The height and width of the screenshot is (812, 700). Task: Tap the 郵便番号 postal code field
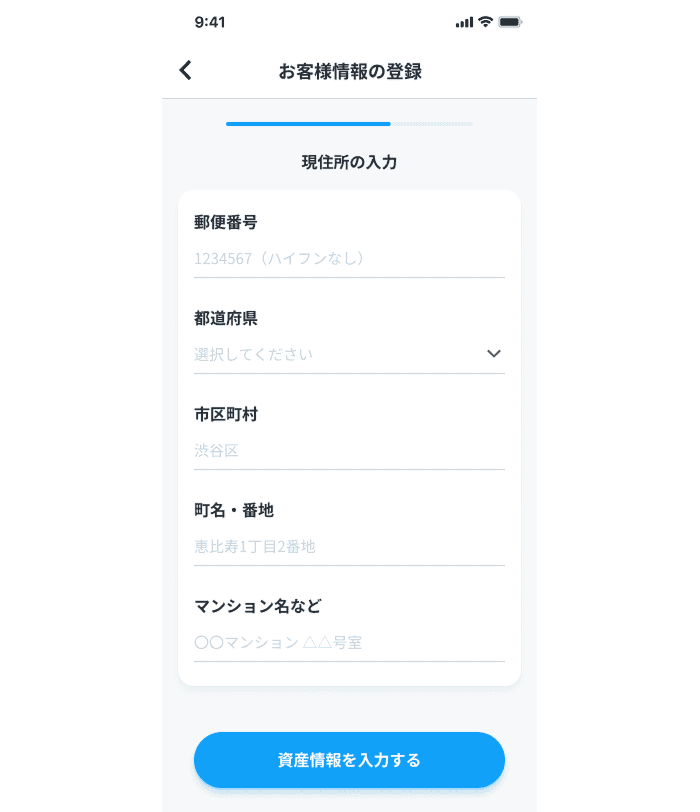point(348,258)
